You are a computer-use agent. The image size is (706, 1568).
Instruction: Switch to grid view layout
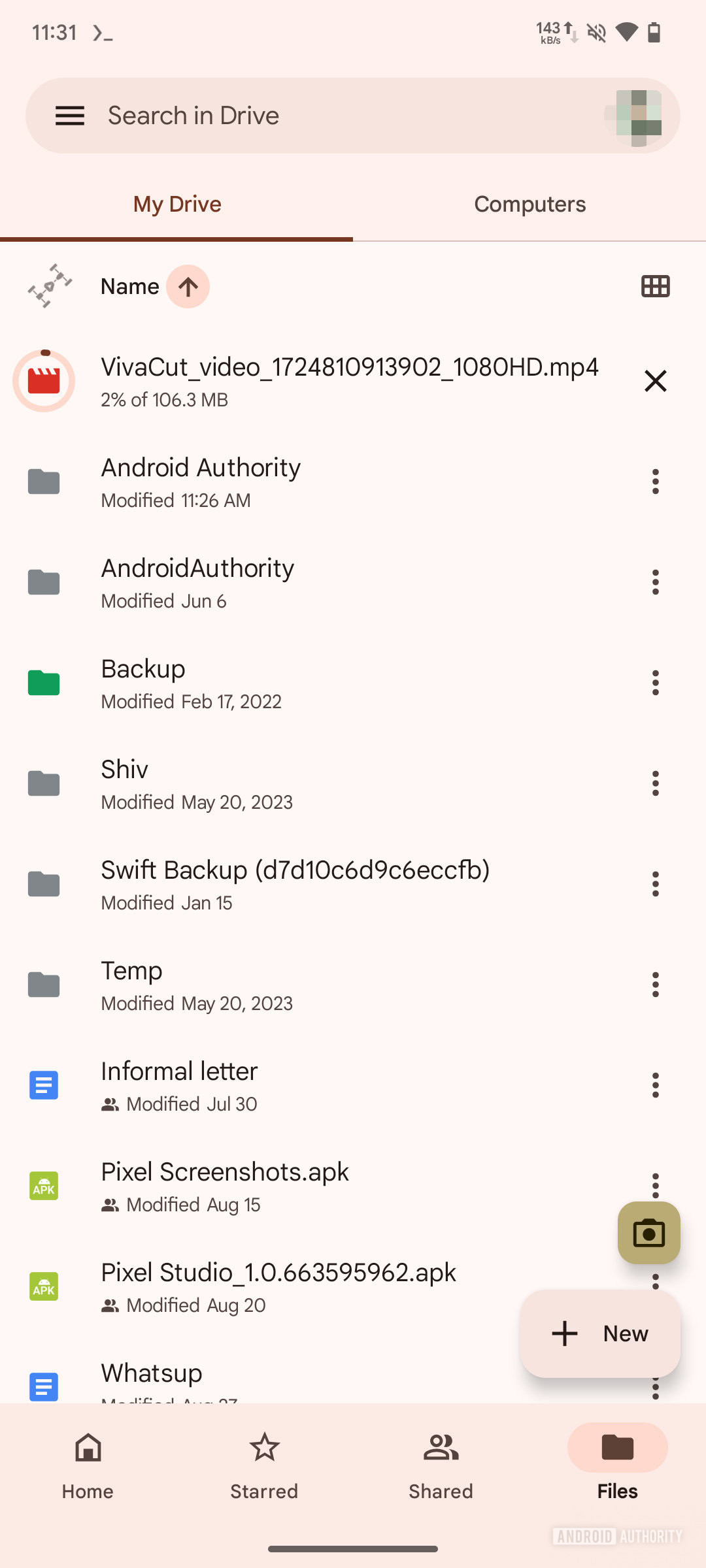[655, 286]
